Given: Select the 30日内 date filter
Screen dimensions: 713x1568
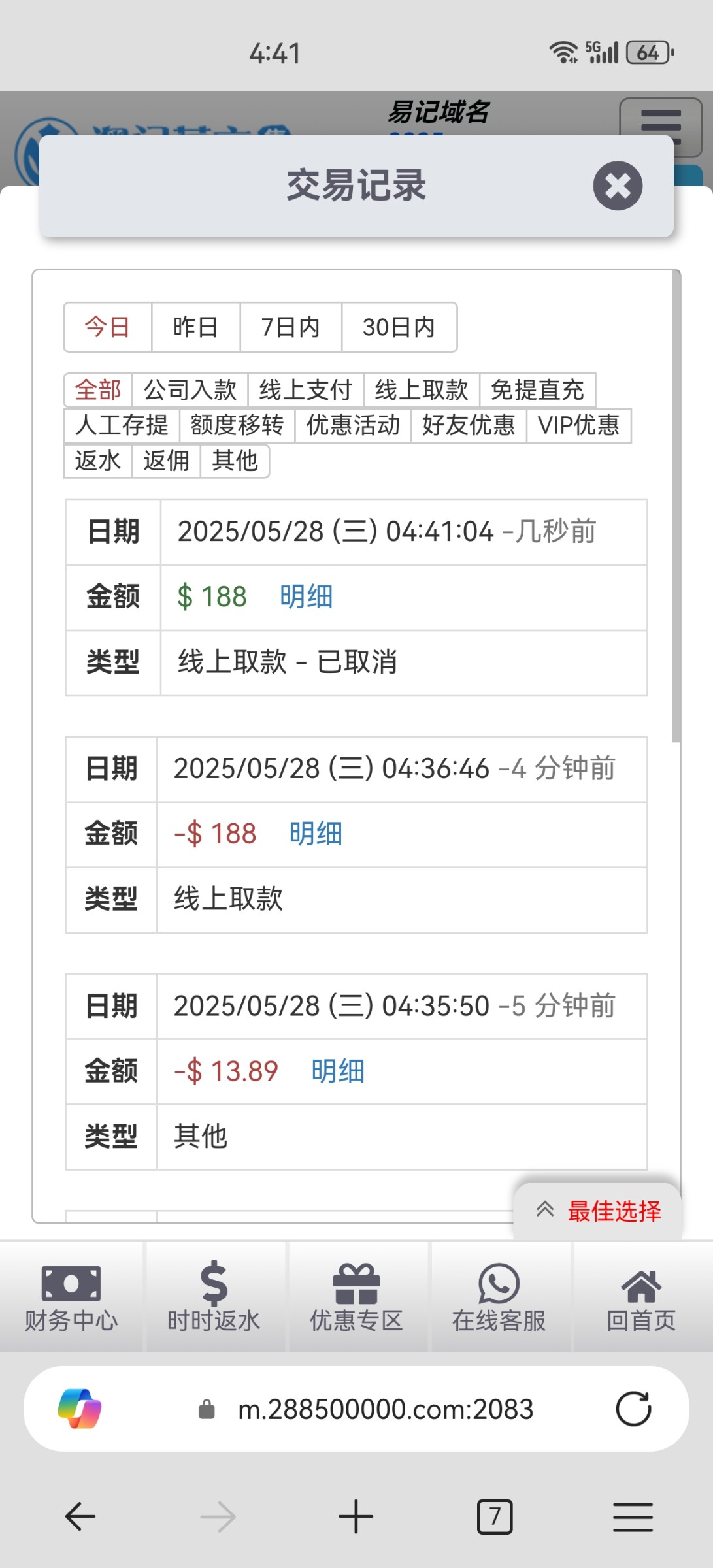Looking at the screenshot, I should pos(399,327).
